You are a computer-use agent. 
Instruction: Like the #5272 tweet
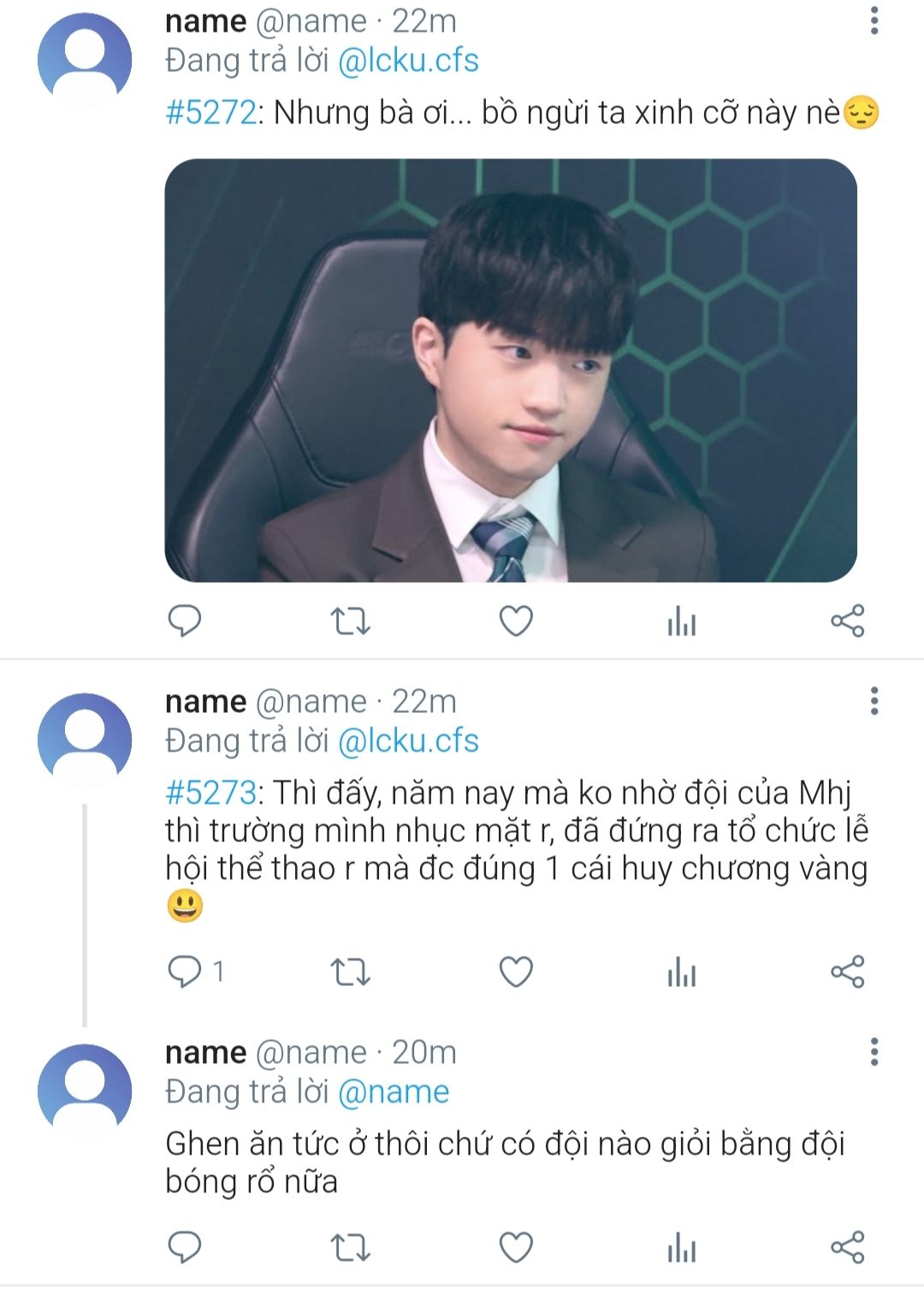pos(516,621)
